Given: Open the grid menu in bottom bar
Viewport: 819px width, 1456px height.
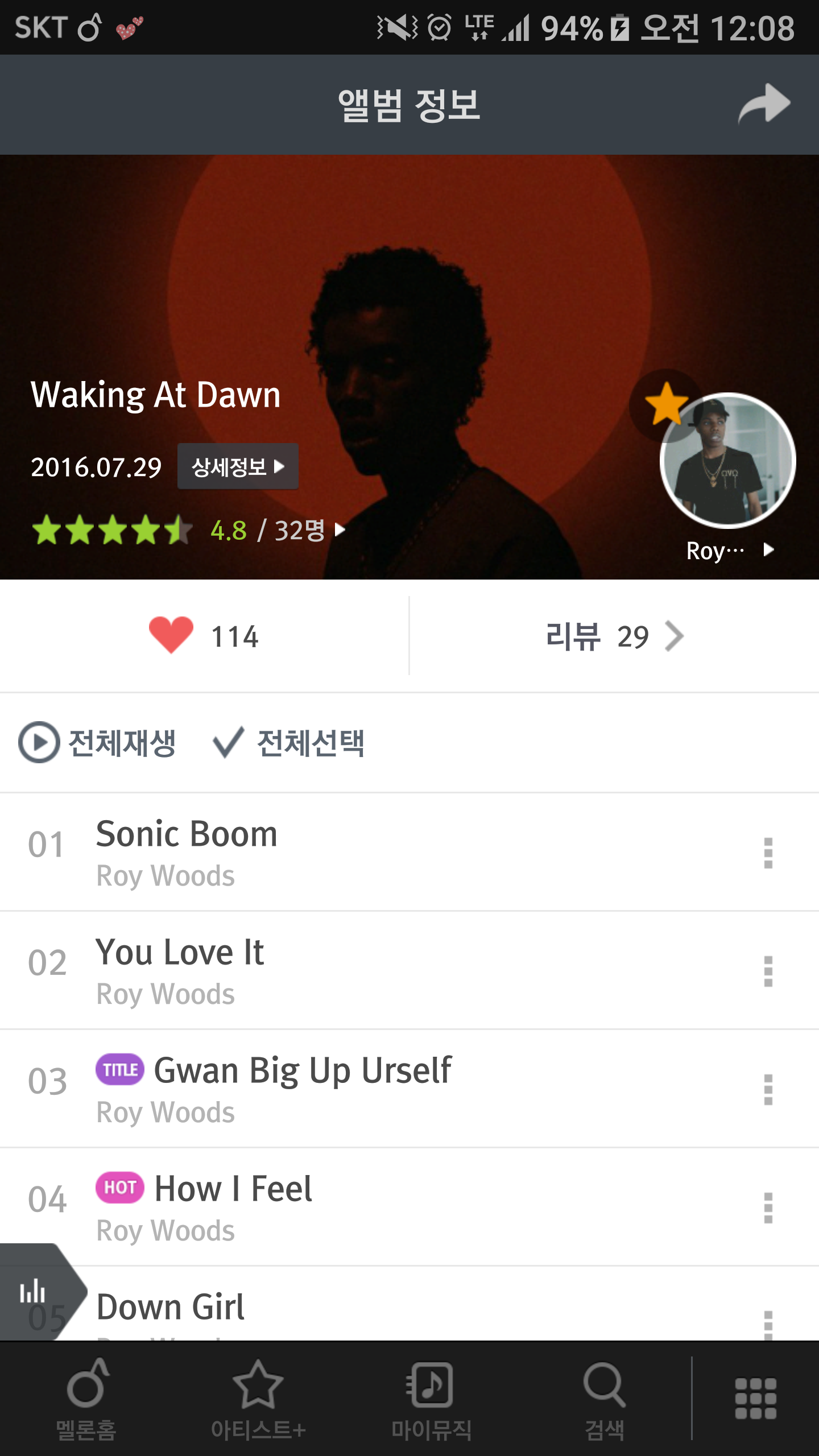Looking at the screenshot, I should [x=755, y=1398].
